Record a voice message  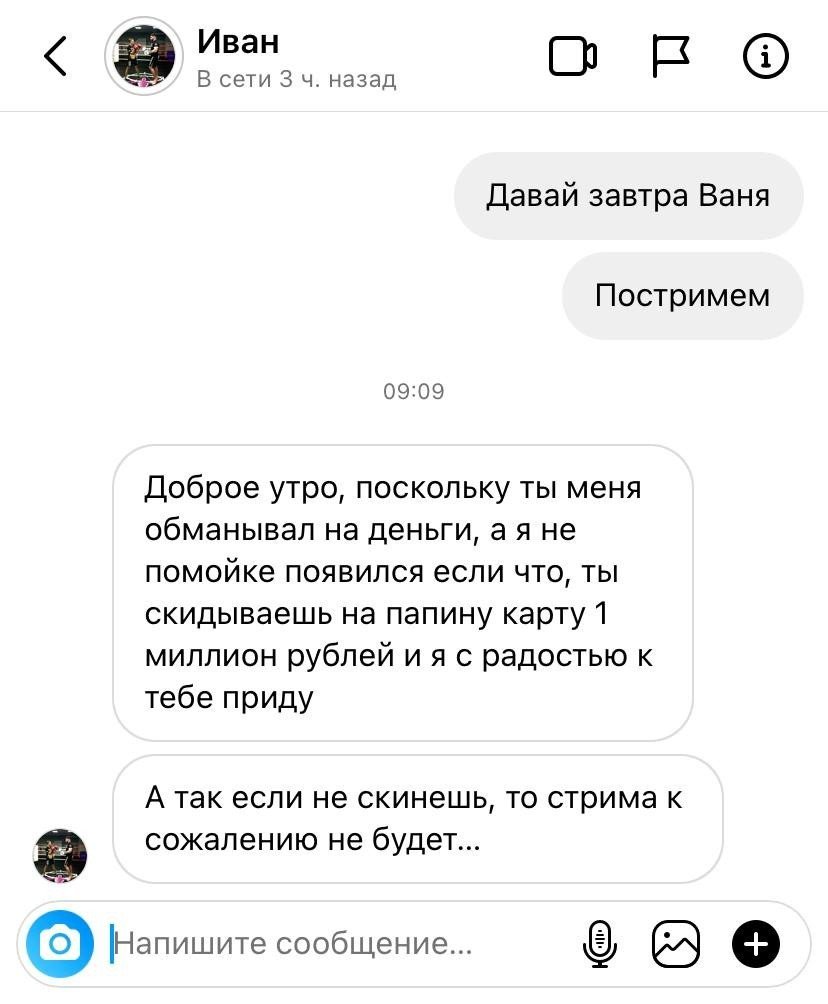598,943
